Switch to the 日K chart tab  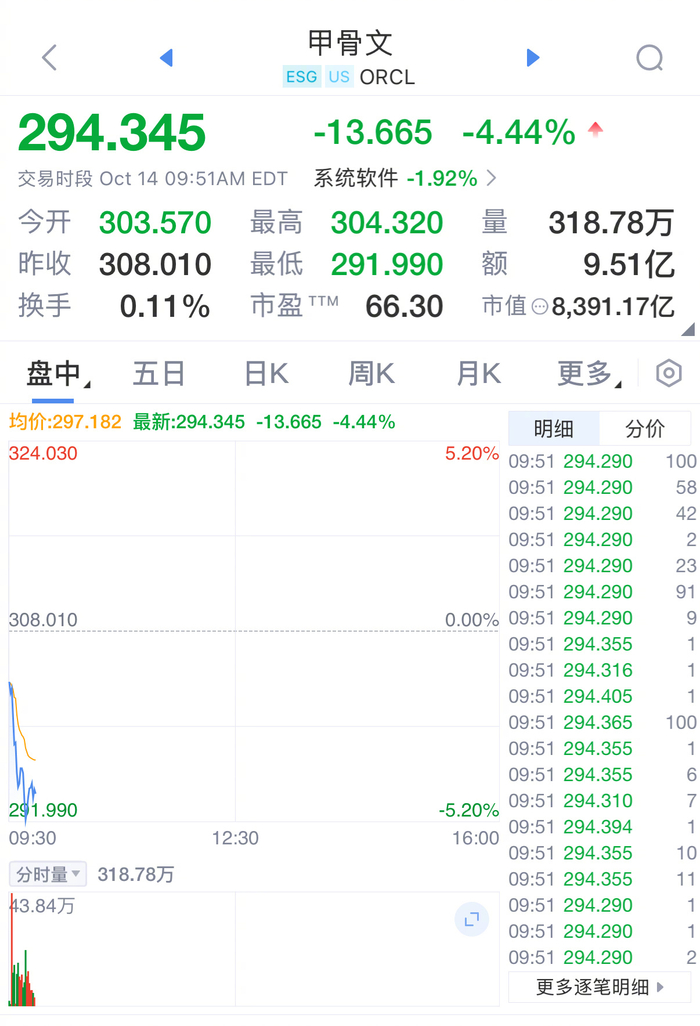click(x=266, y=374)
